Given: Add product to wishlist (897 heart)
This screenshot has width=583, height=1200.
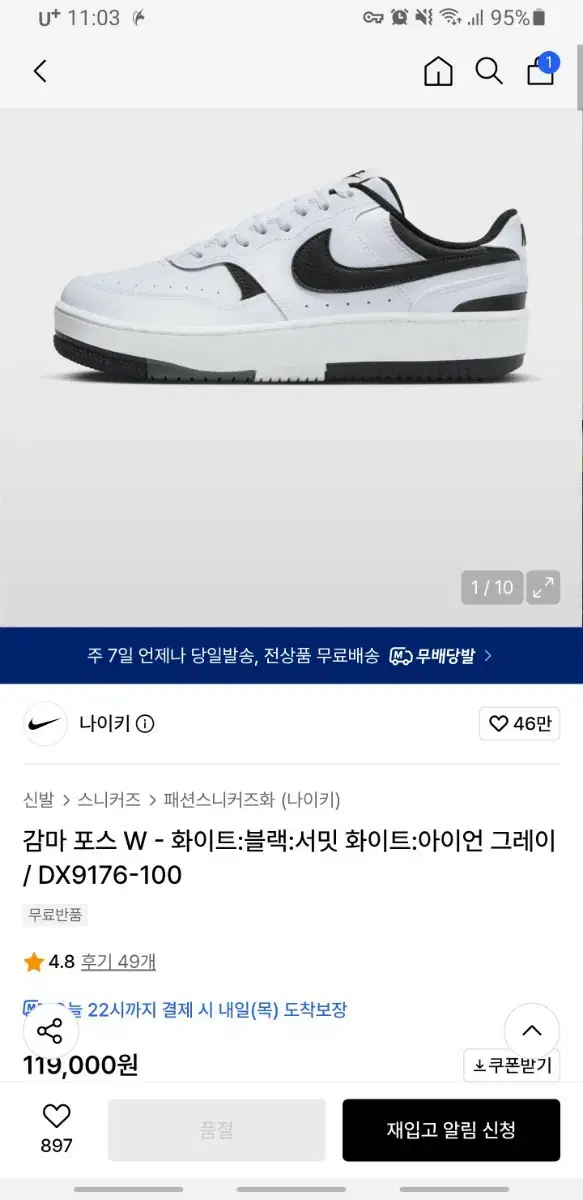Looking at the screenshot, I should 56,1128.
